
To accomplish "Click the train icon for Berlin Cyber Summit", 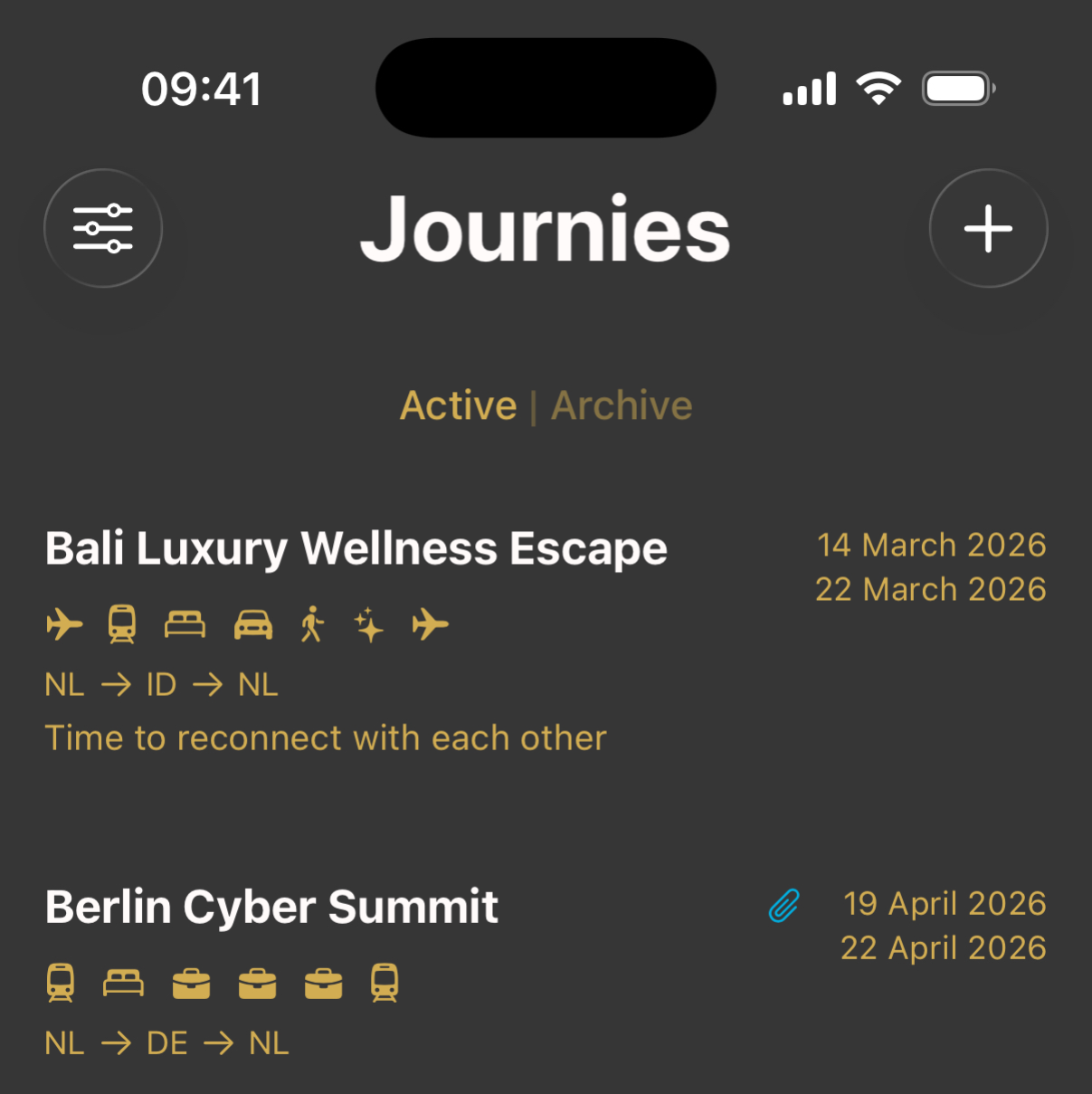I will click(x=62, y=982).
